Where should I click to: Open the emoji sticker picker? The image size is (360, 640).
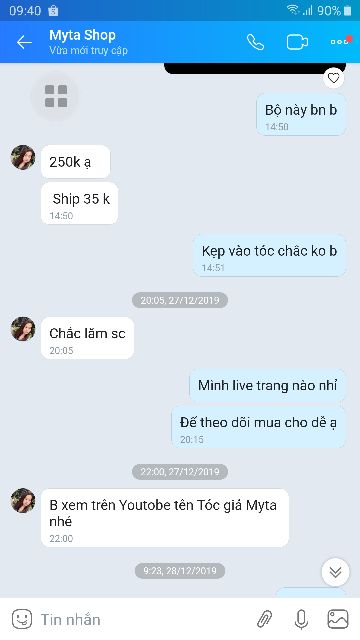pos(22,619)
